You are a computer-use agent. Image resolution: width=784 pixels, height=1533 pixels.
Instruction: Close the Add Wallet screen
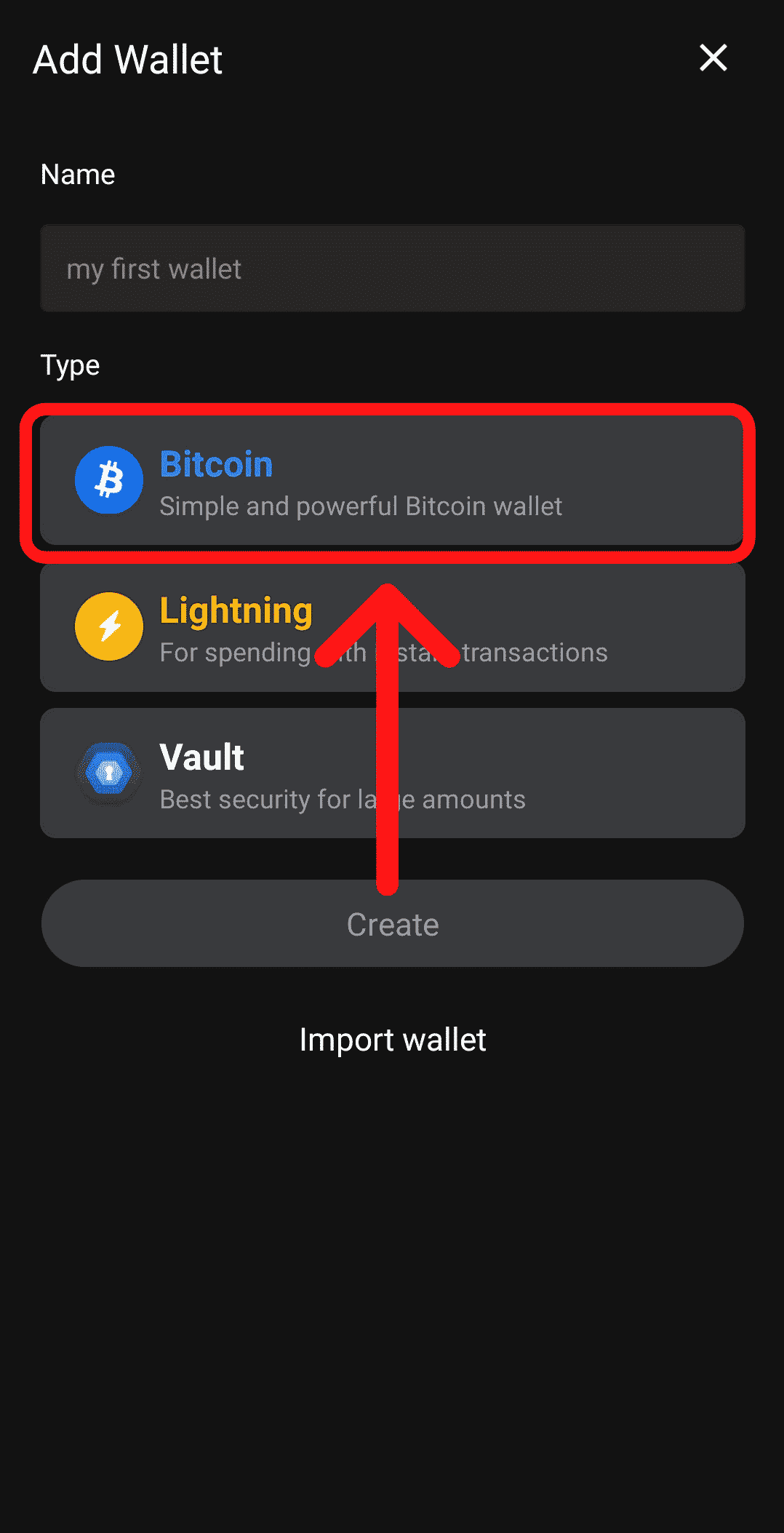click(x=713, y=58)
